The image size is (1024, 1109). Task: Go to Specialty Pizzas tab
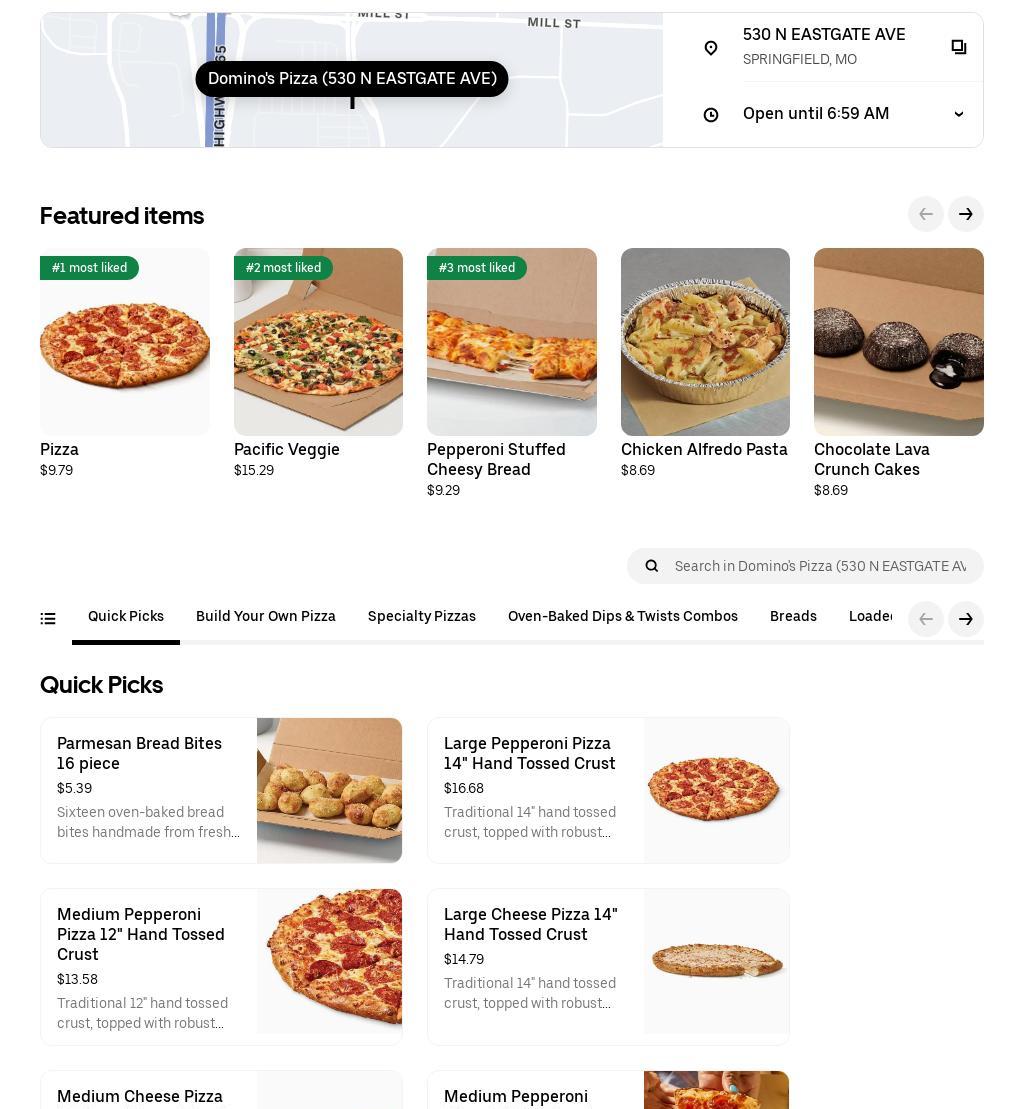pyautogui.click(x=422, y=617)
